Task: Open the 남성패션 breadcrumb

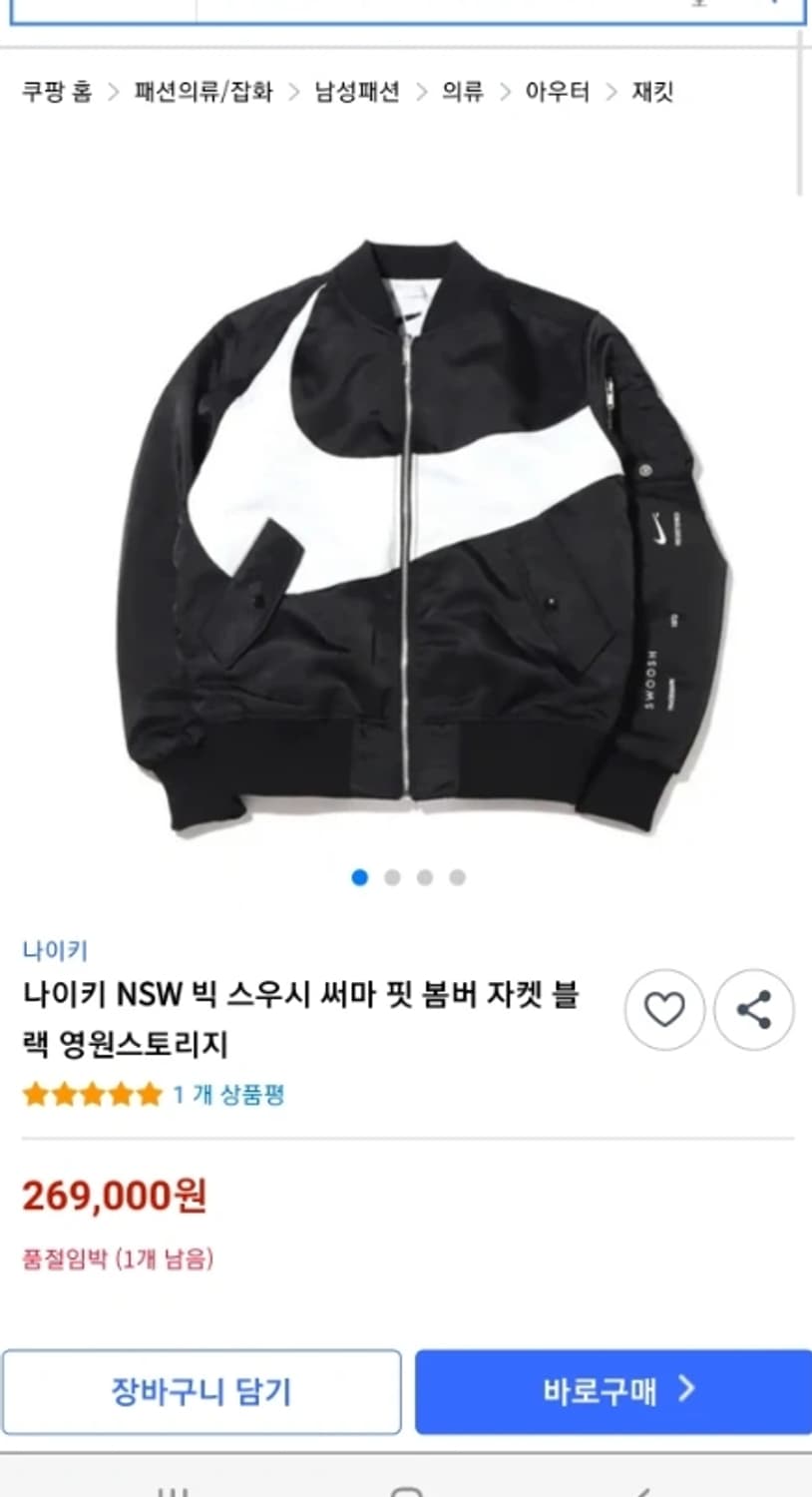Action: [360, 92]
